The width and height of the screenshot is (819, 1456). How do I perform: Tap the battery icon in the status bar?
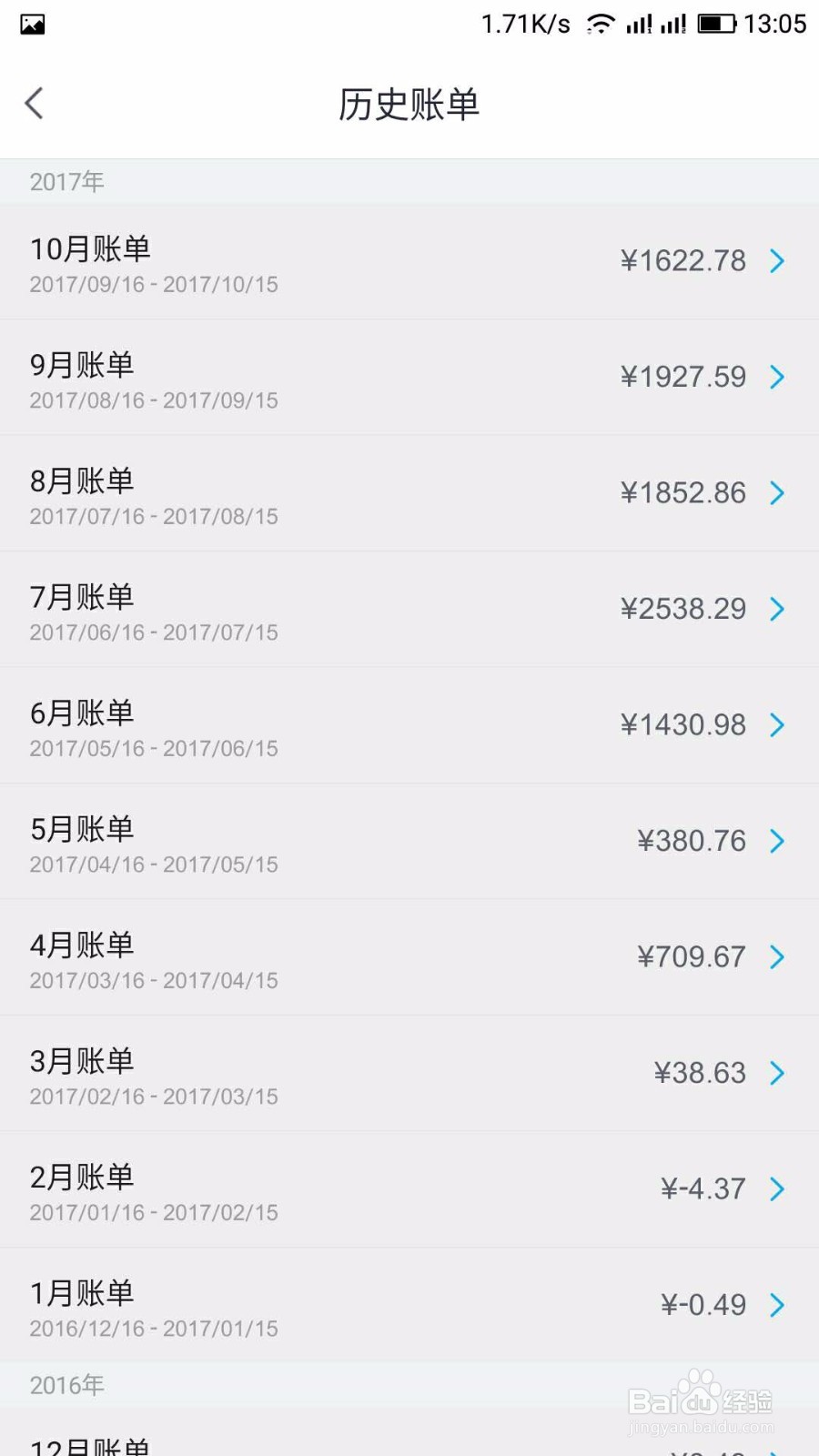[x=714, y=23]
